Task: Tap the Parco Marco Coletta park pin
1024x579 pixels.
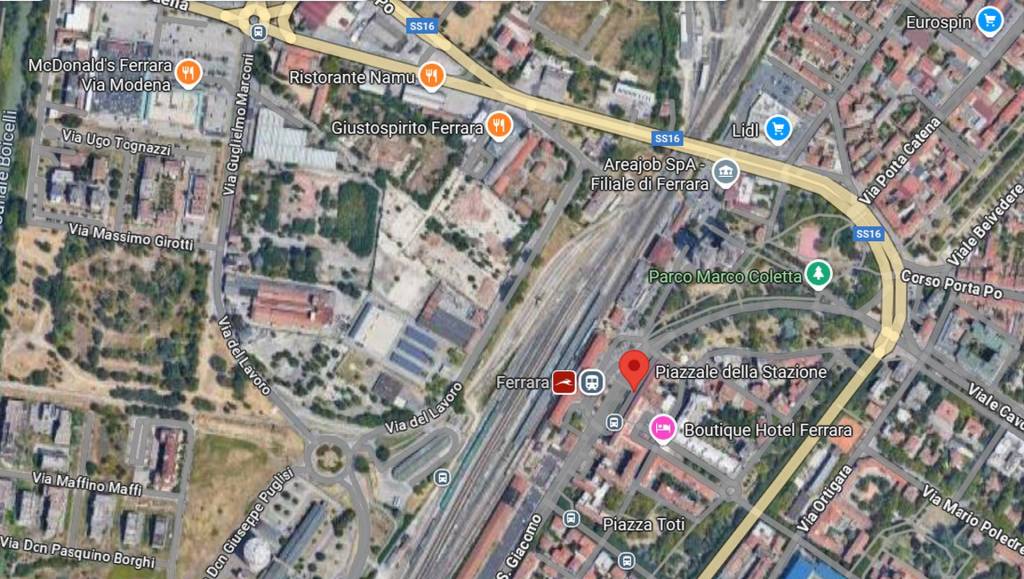Action: click(819, 273)
